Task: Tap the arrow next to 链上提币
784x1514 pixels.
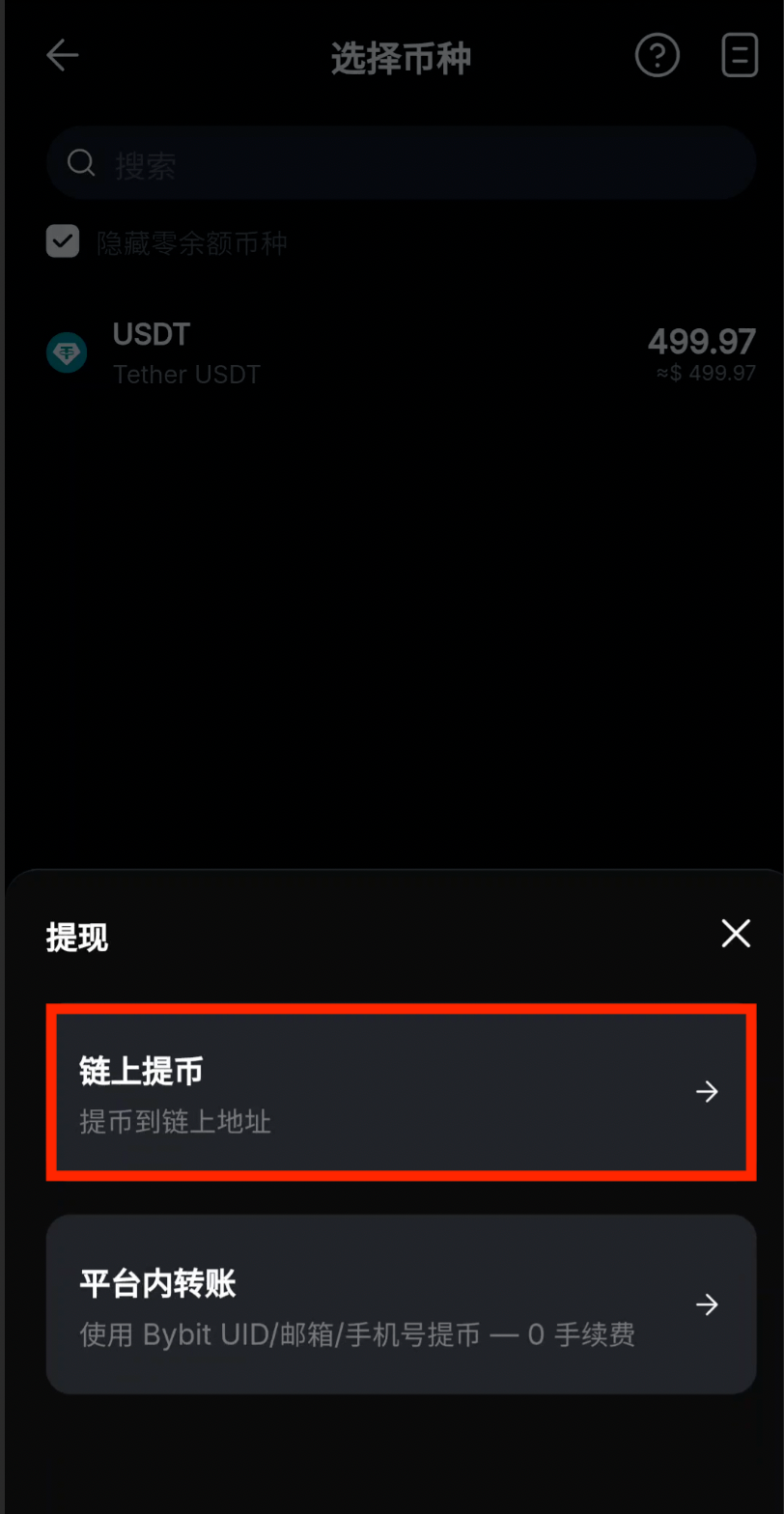Action: (x=707, y=1092)
